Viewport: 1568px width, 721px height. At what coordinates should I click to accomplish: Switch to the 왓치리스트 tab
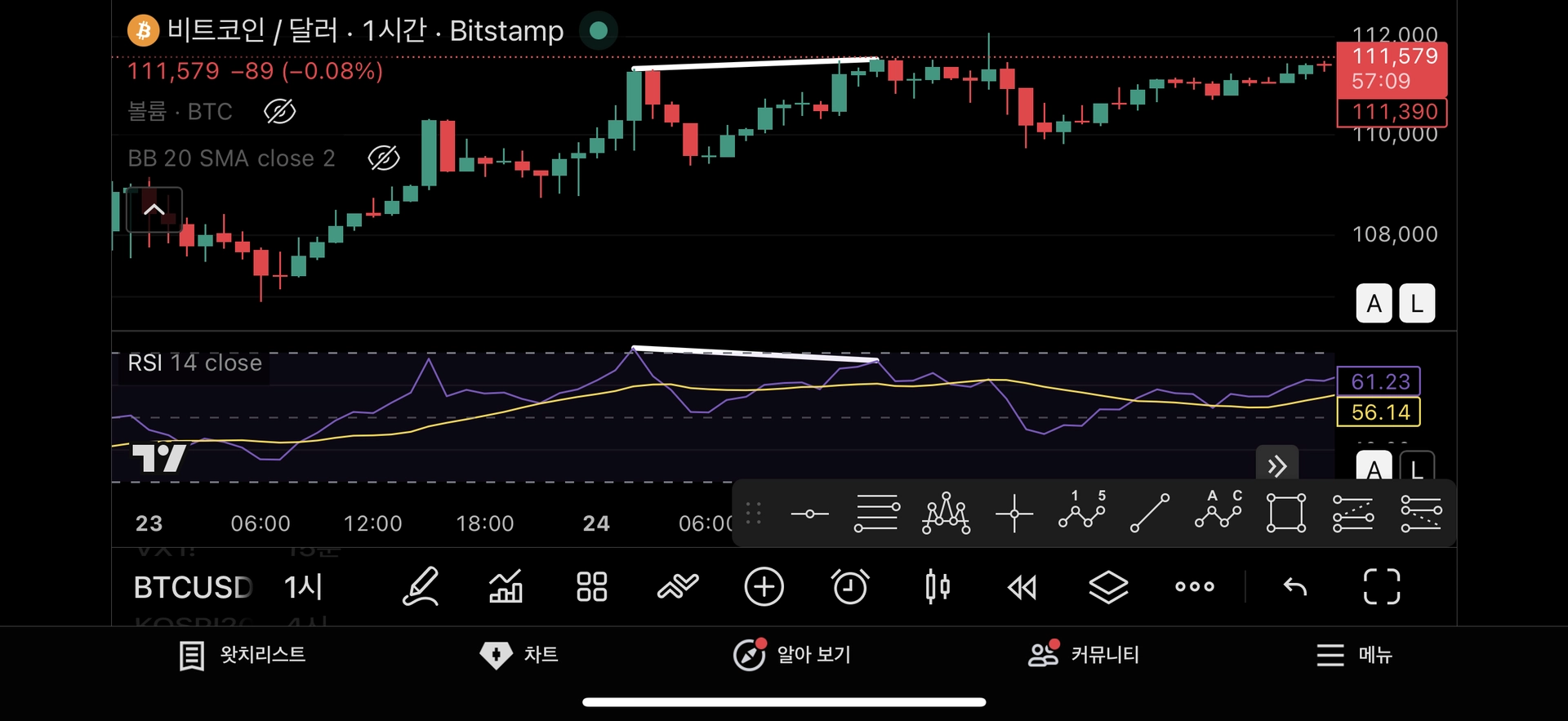coord(243,655)
